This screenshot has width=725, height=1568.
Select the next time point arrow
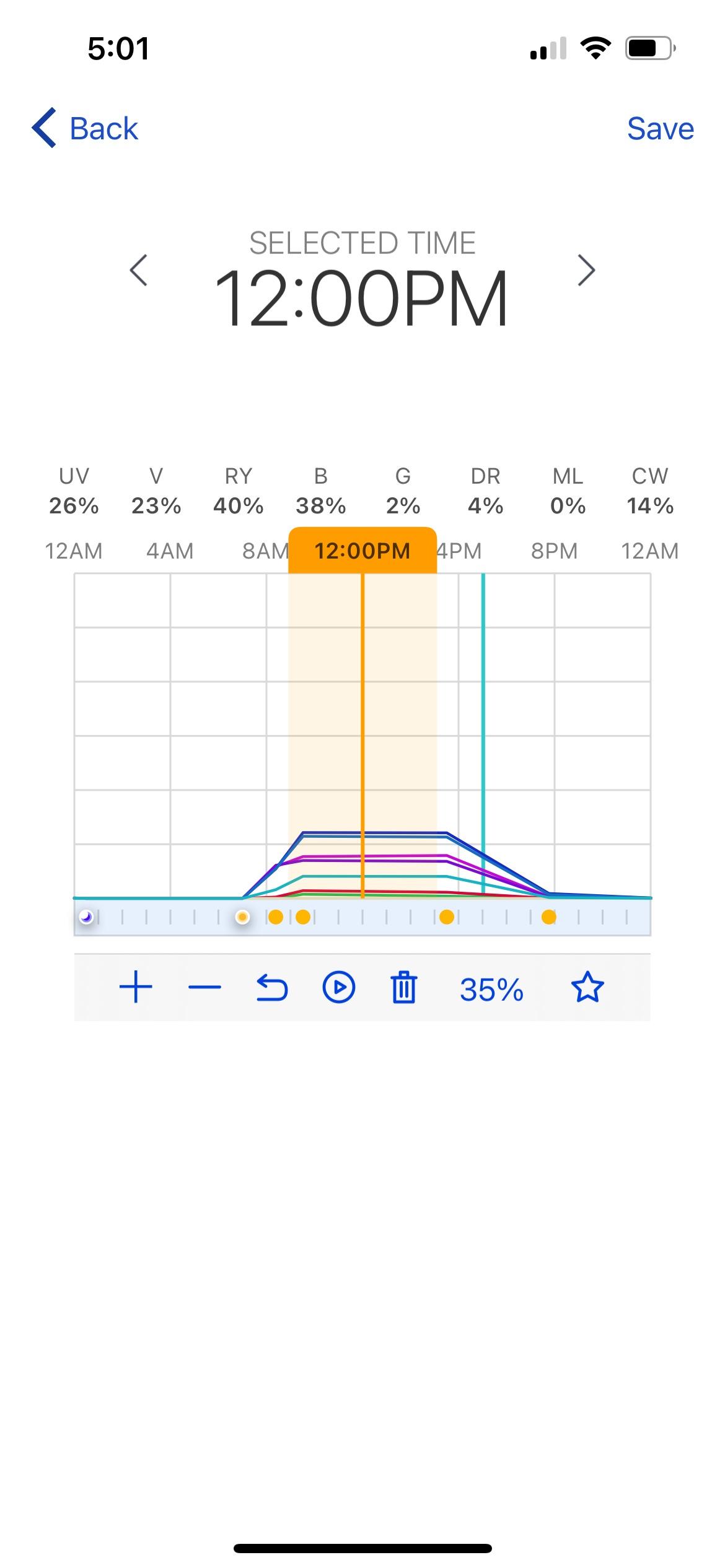(586, 270)
